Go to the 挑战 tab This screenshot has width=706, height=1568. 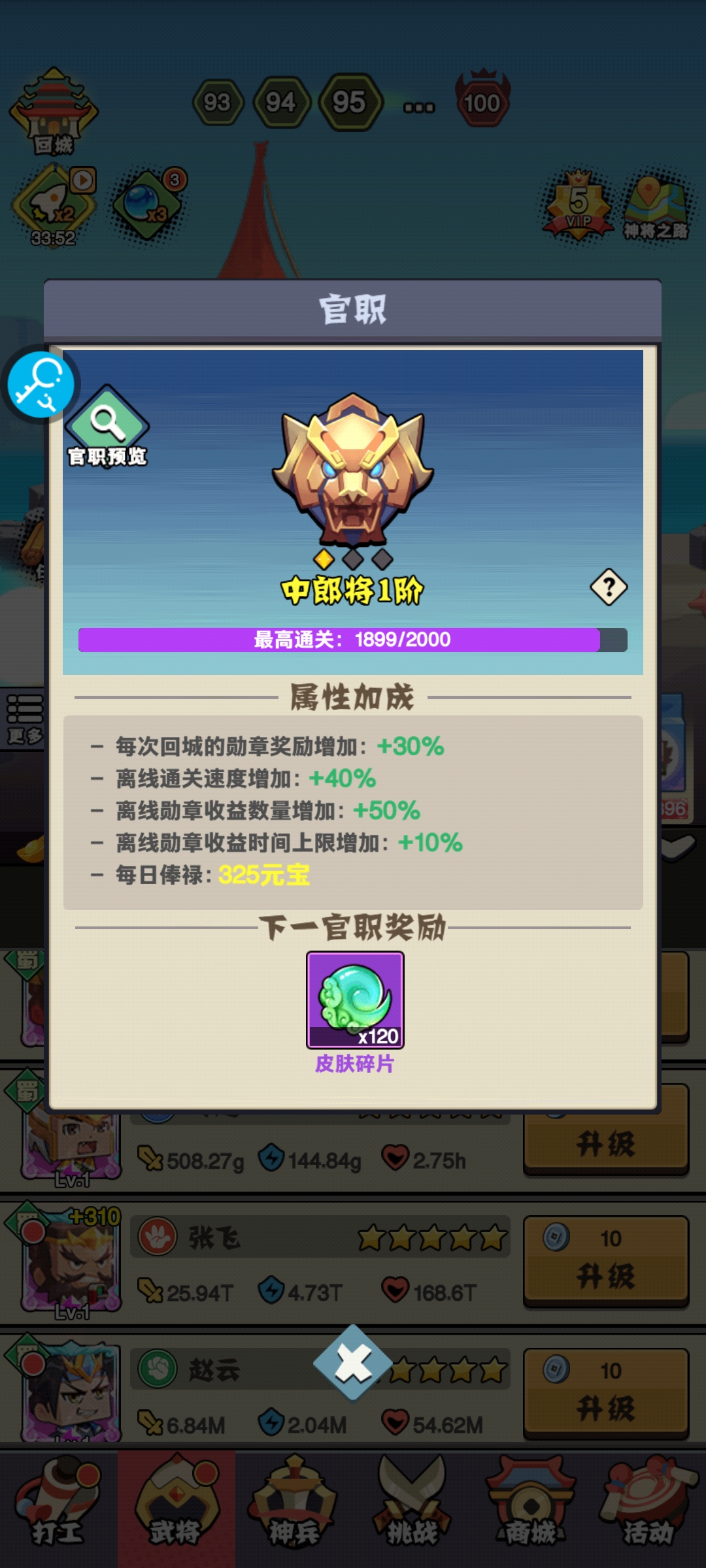(412, 1508)
